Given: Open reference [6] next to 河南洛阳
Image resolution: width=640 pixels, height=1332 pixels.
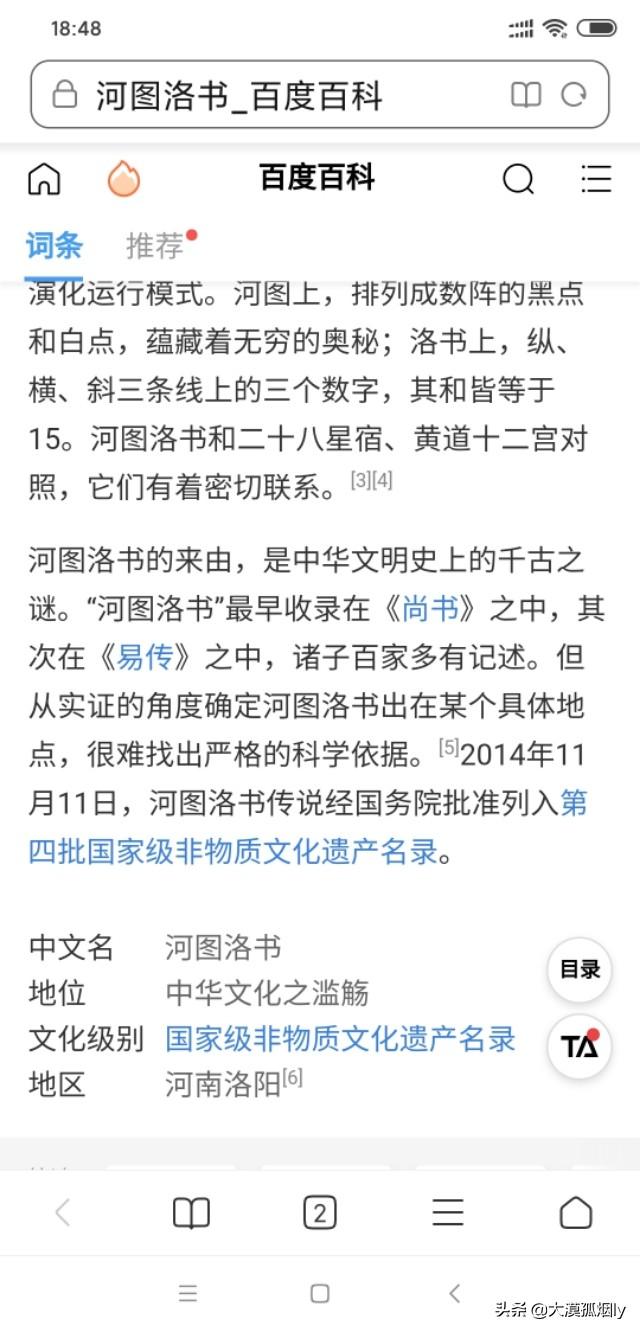Looking at the screenshot, I should 293,1079.
